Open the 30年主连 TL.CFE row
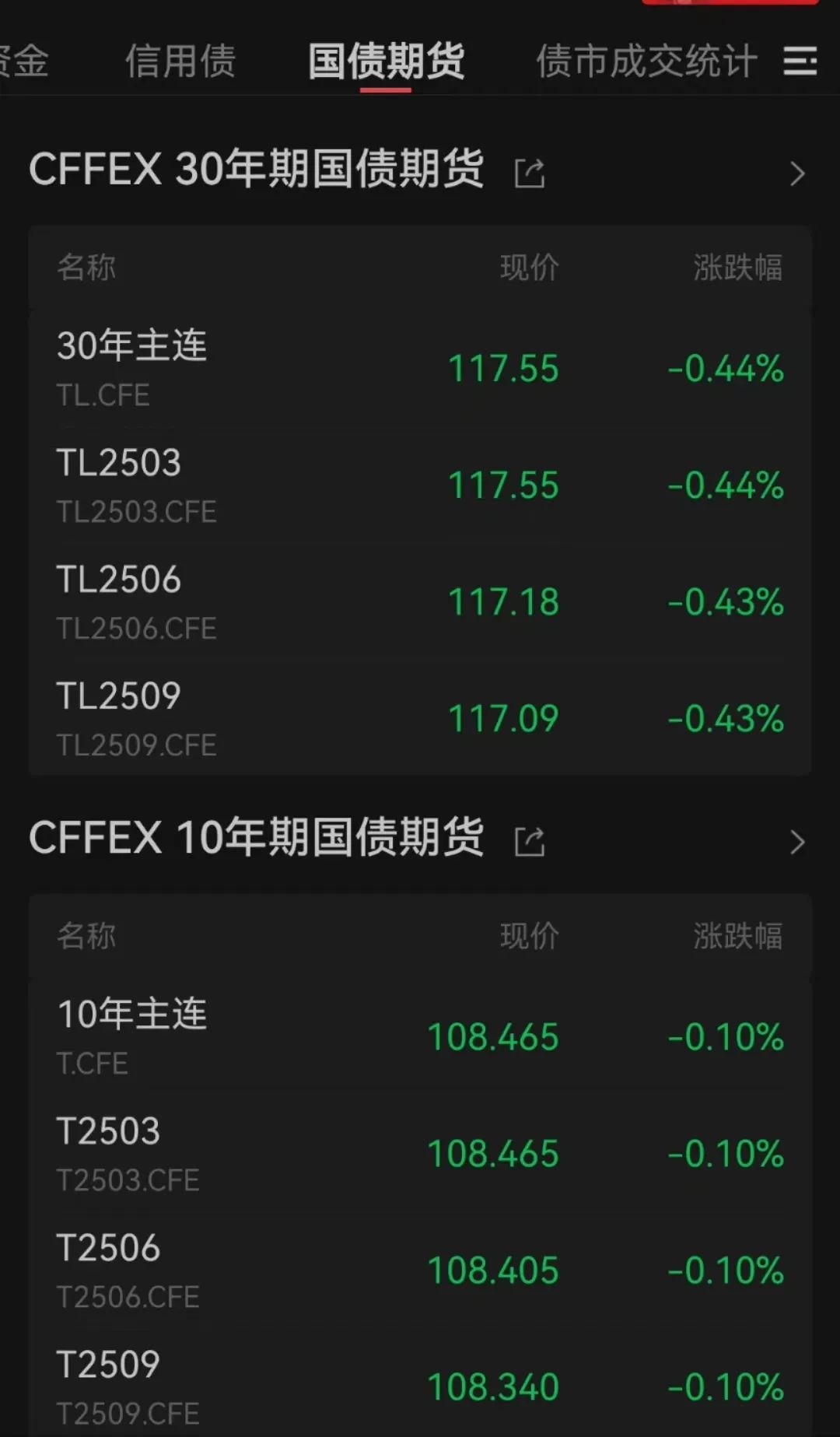The height and width of the screenshot is (1437, 840). (x=420, y=368)
